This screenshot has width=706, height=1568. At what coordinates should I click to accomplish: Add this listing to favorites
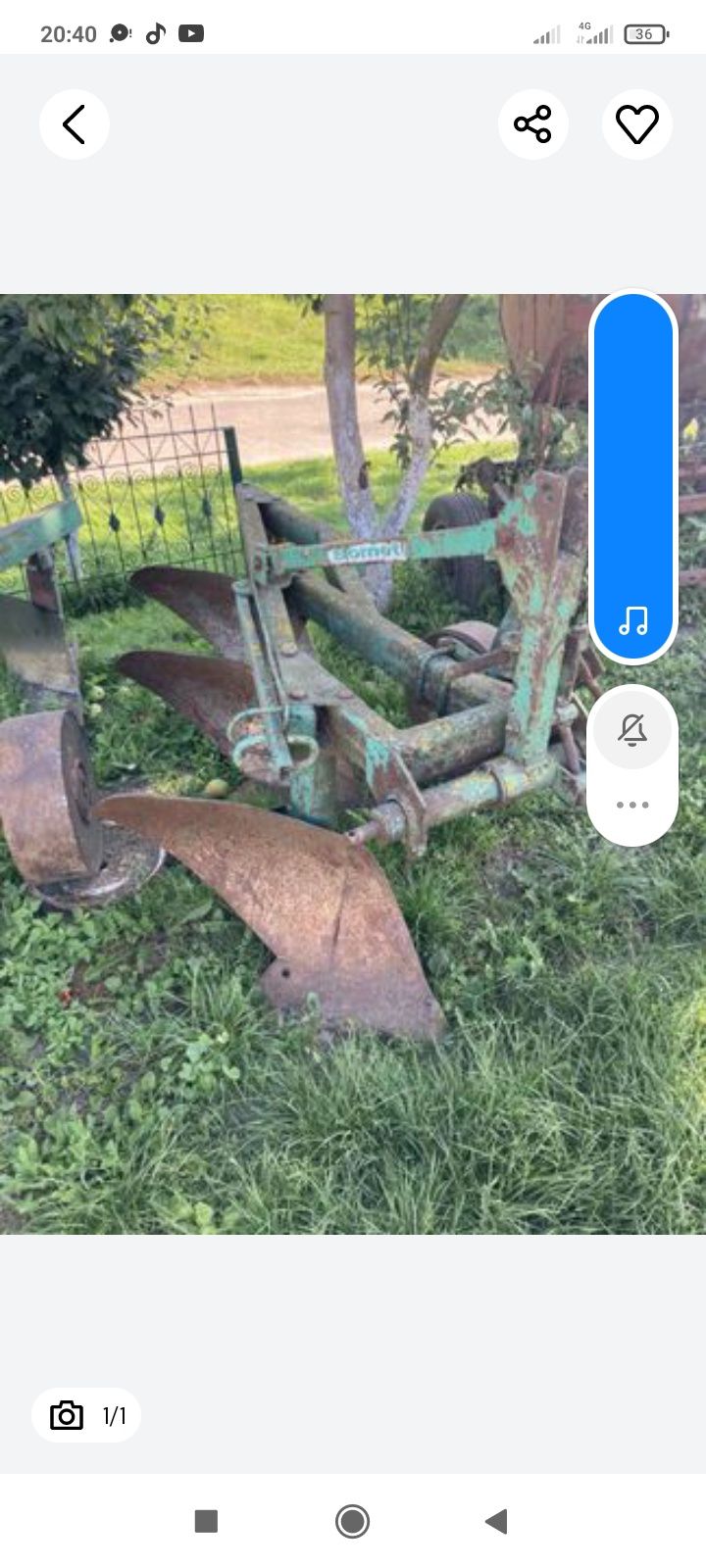[x=636, y=124]
